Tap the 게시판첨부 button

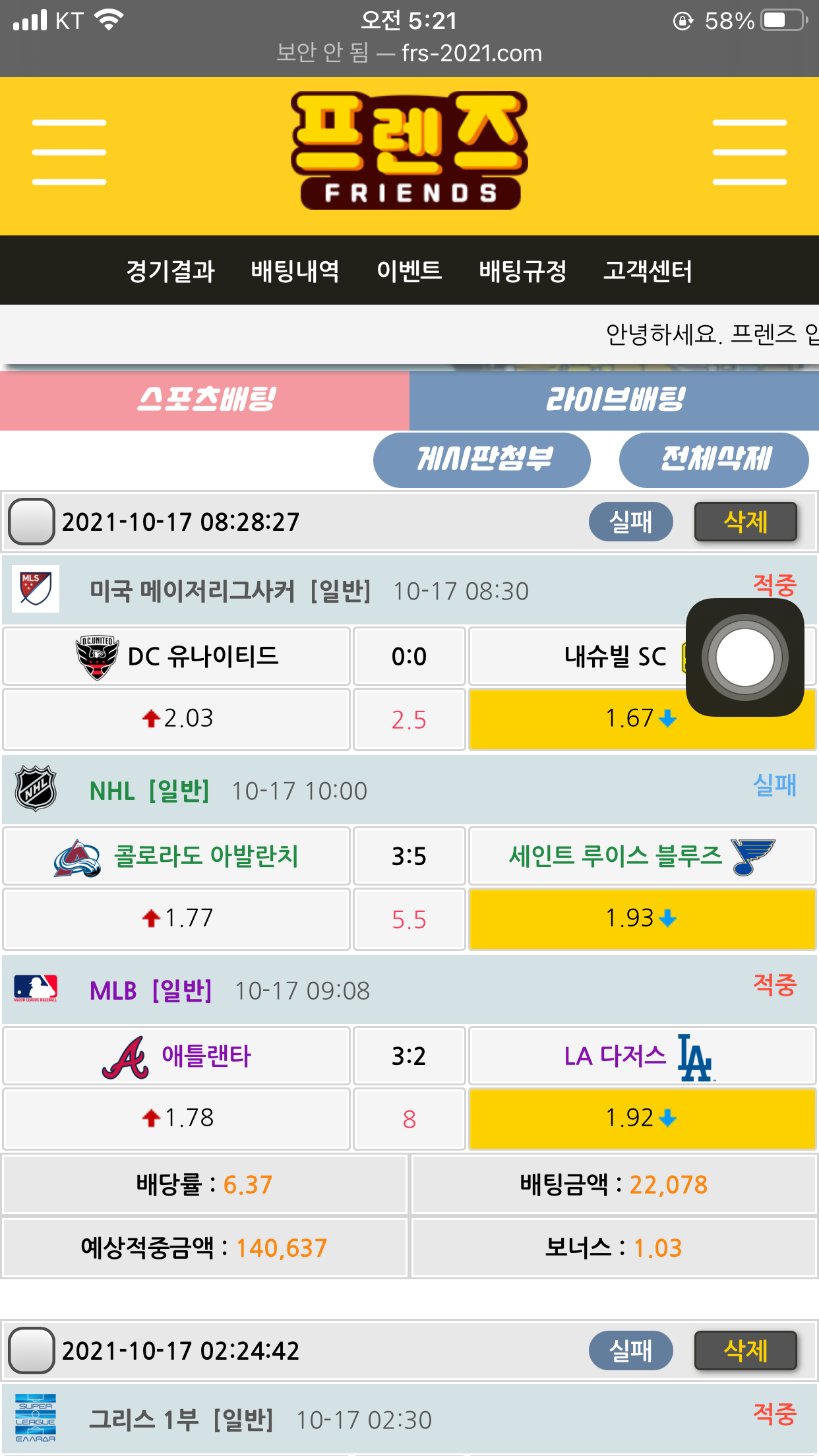click(x=482, y=460)
